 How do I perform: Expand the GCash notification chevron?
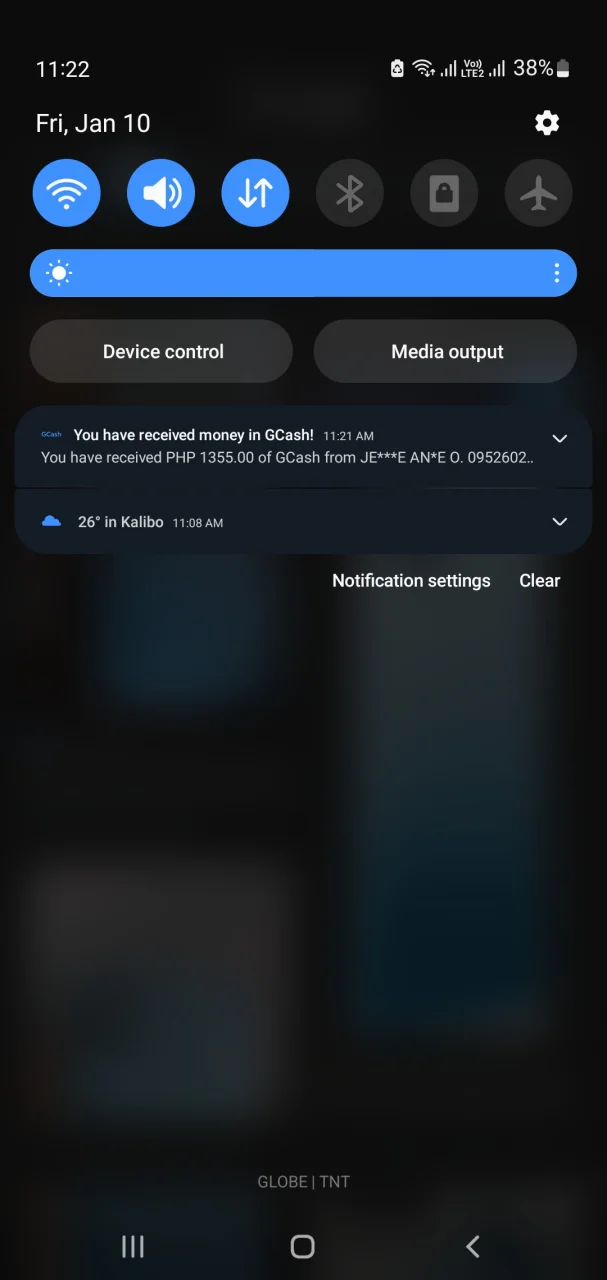click(x=560, y=438)
